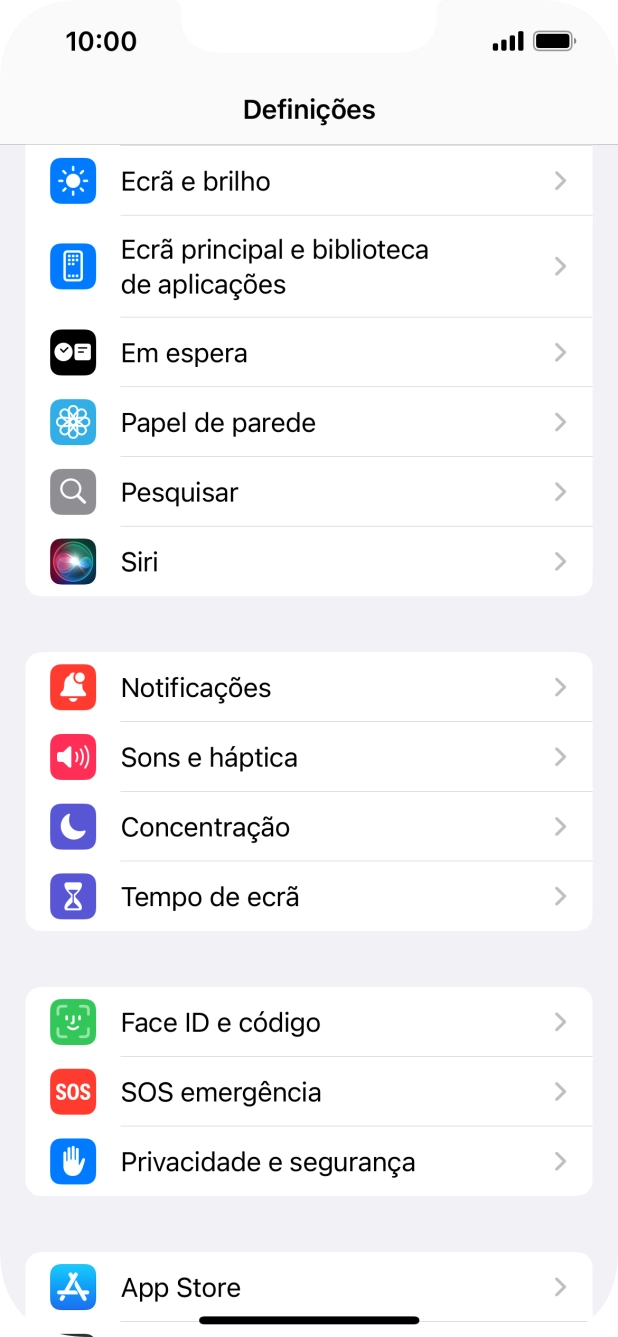Image resolution: width=618 pixels, height=1337 pixels.
Task: Open Siri settings
Action: [x=309, y=562]
